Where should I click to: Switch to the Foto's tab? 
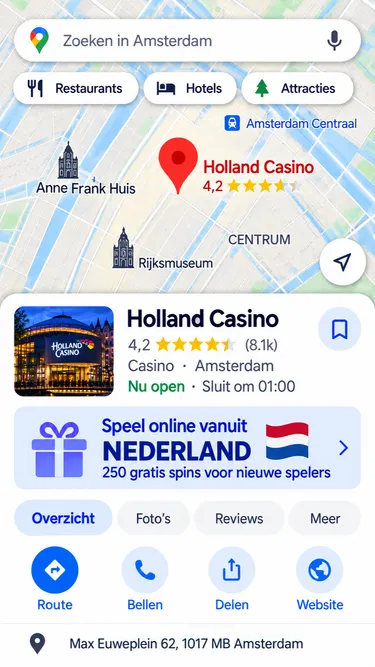pyautogui.click(x=153, y=518)
